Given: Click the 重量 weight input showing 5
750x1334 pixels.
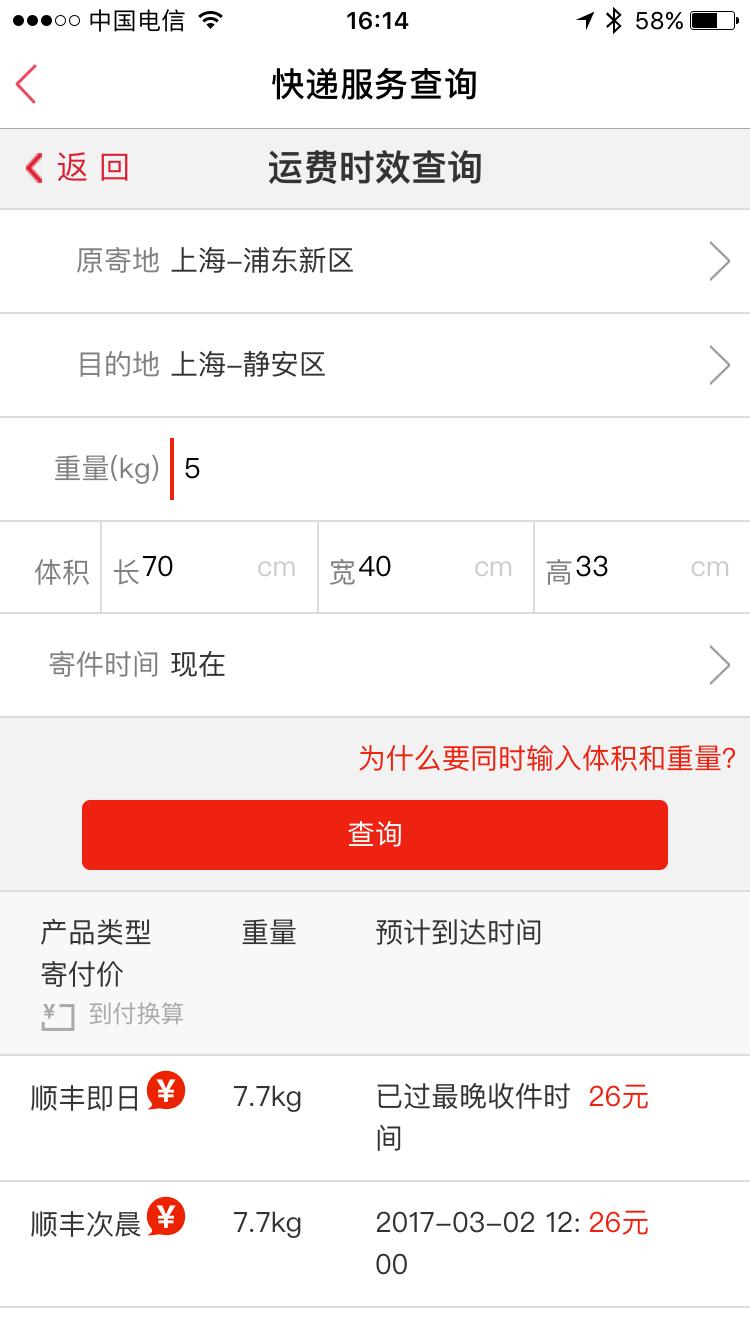Looking at the screenshot, I should pos(250,468).
